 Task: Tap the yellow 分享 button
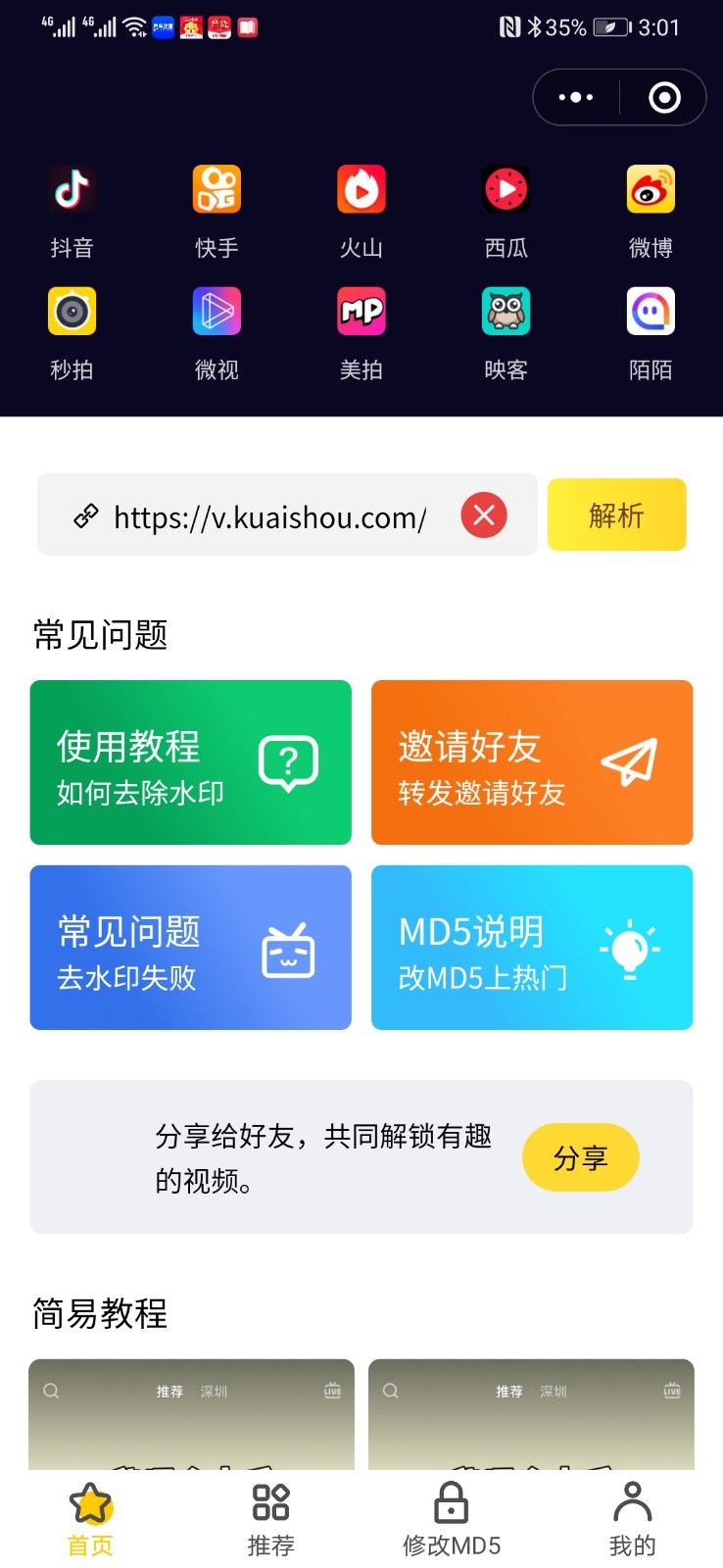point(580,1157)
